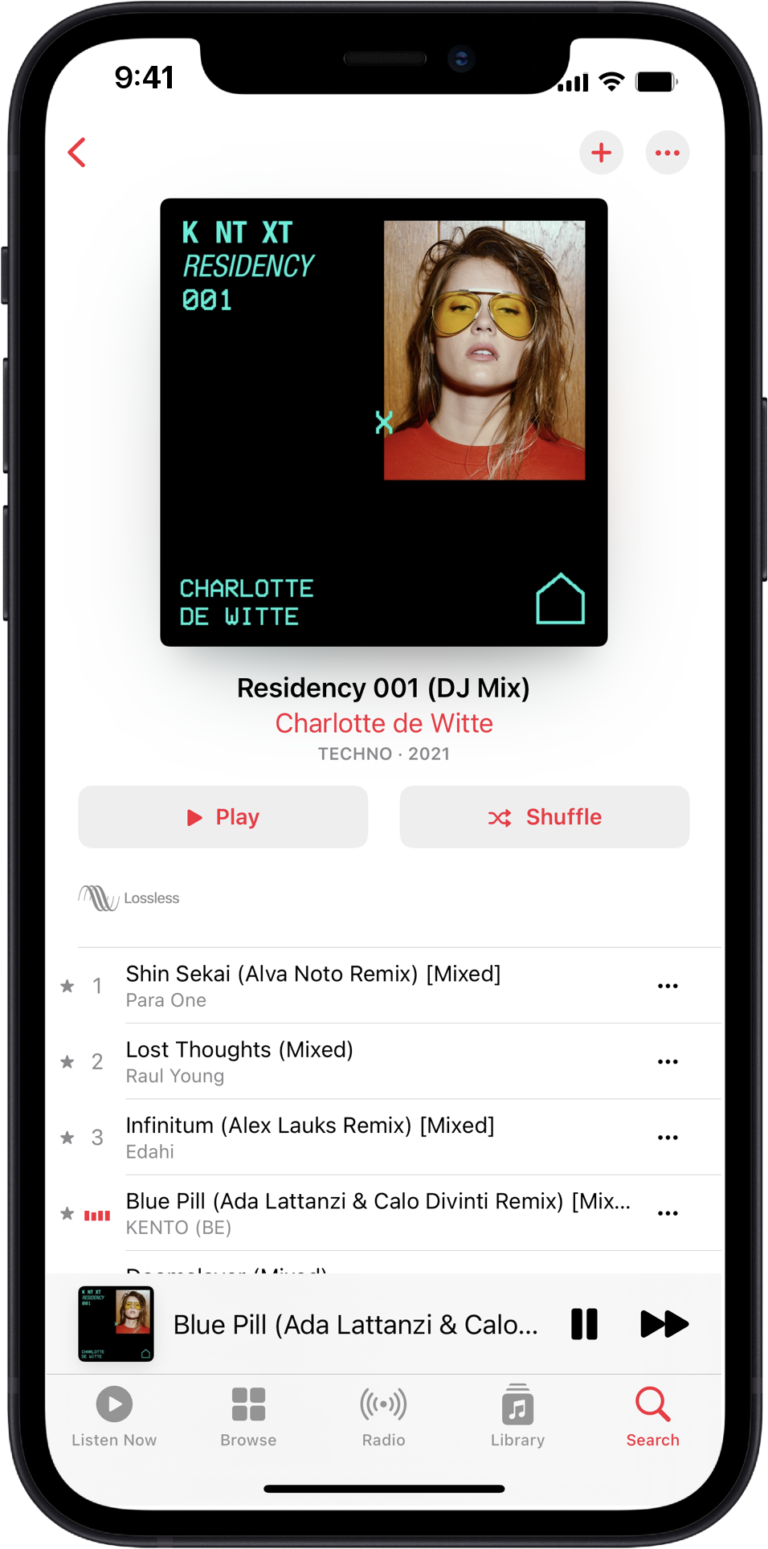768x1549 pixels.
Task: Switch to the Radio tab
Action: [x=383, y=1416]
